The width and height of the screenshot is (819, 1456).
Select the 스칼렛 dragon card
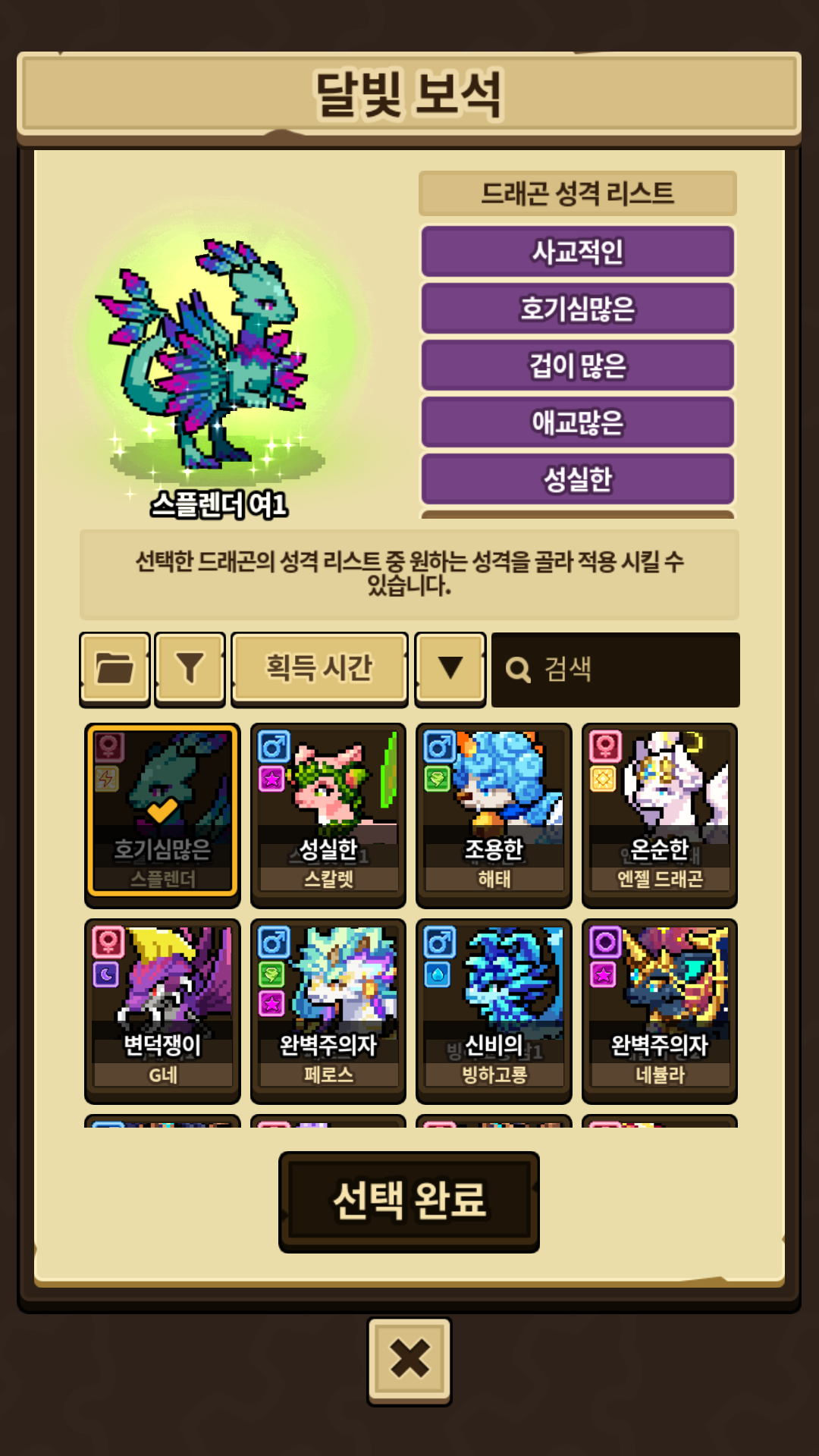pos(328,814)
